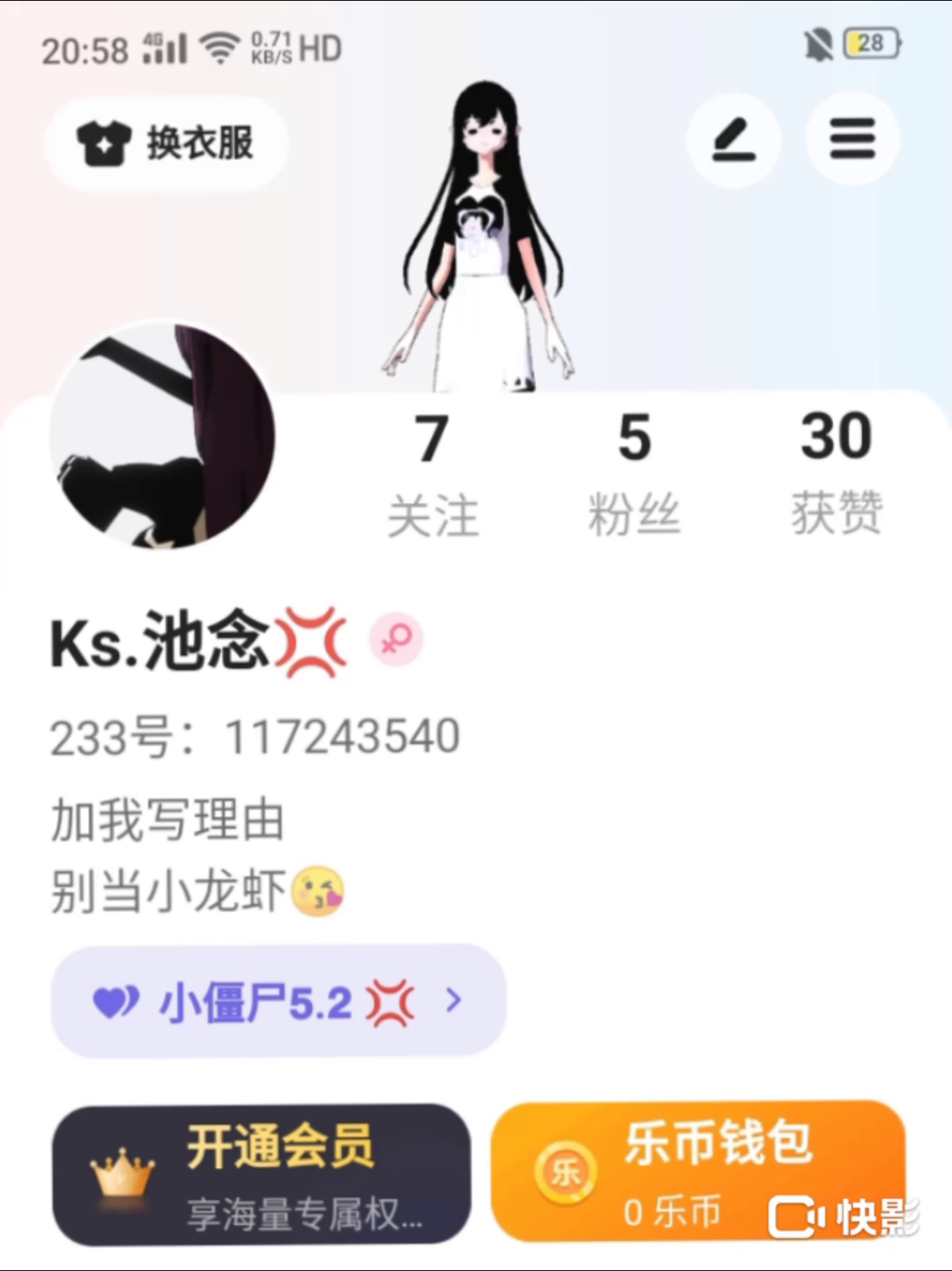Tap the 换衣服 change outfit button
Screen dimensions: 952x1271
click(x=166, y=143)
